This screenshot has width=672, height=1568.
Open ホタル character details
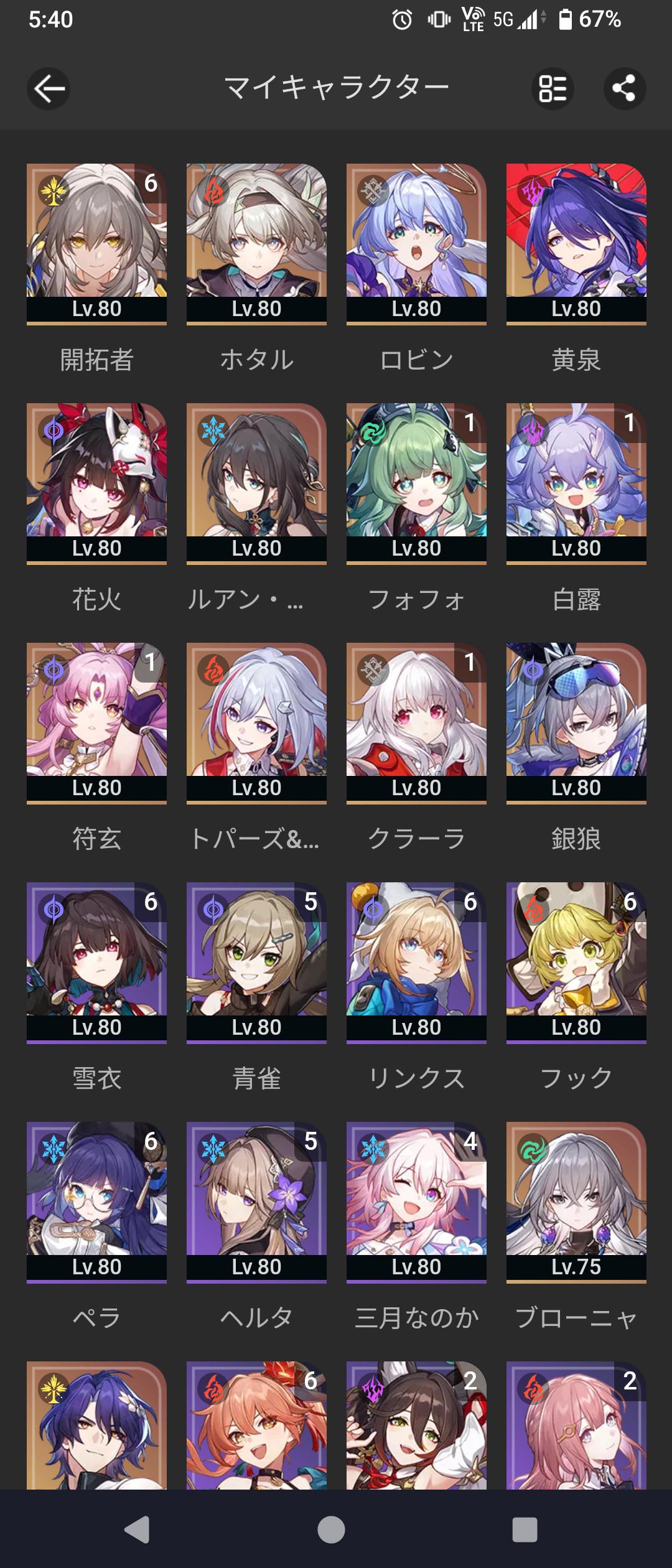pyautogui.click(x=256, y=243)
